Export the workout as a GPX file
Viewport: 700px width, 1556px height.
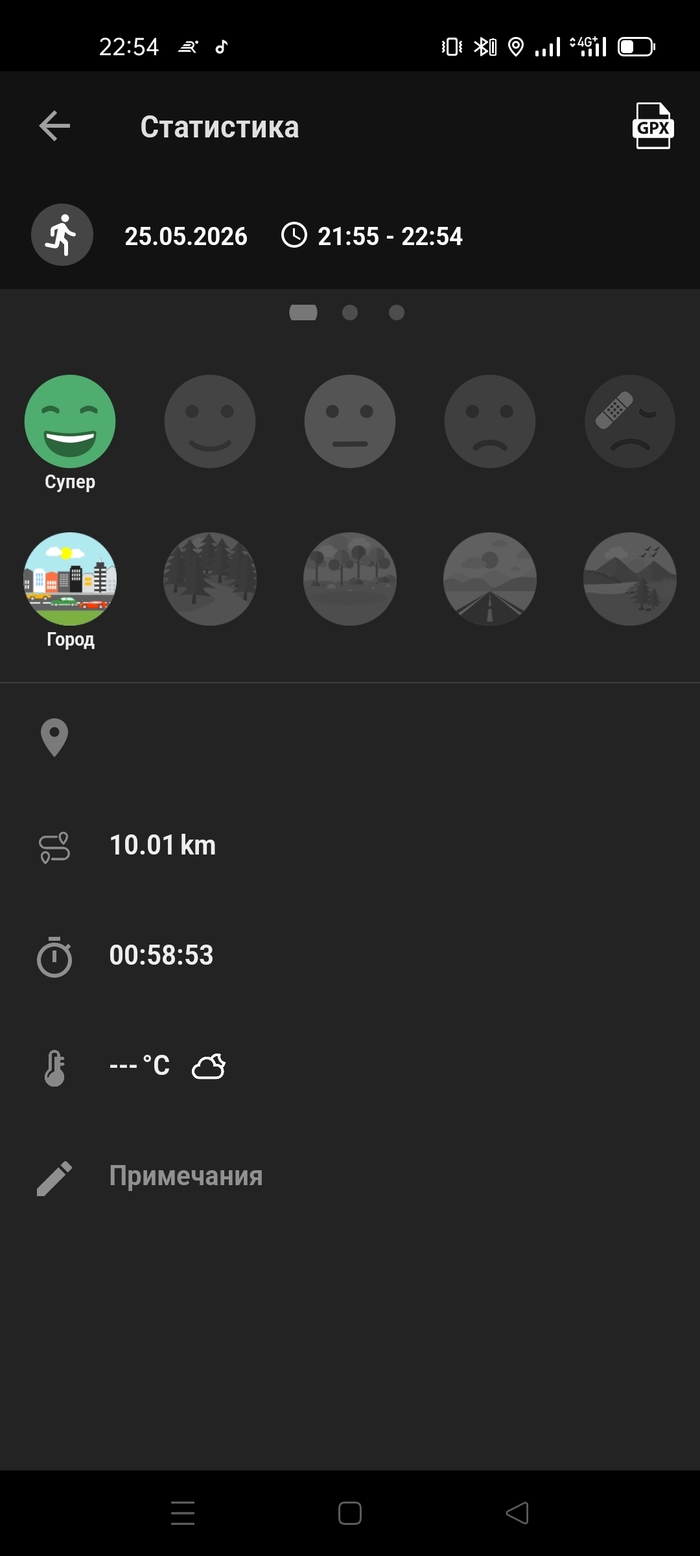point(653,126)
